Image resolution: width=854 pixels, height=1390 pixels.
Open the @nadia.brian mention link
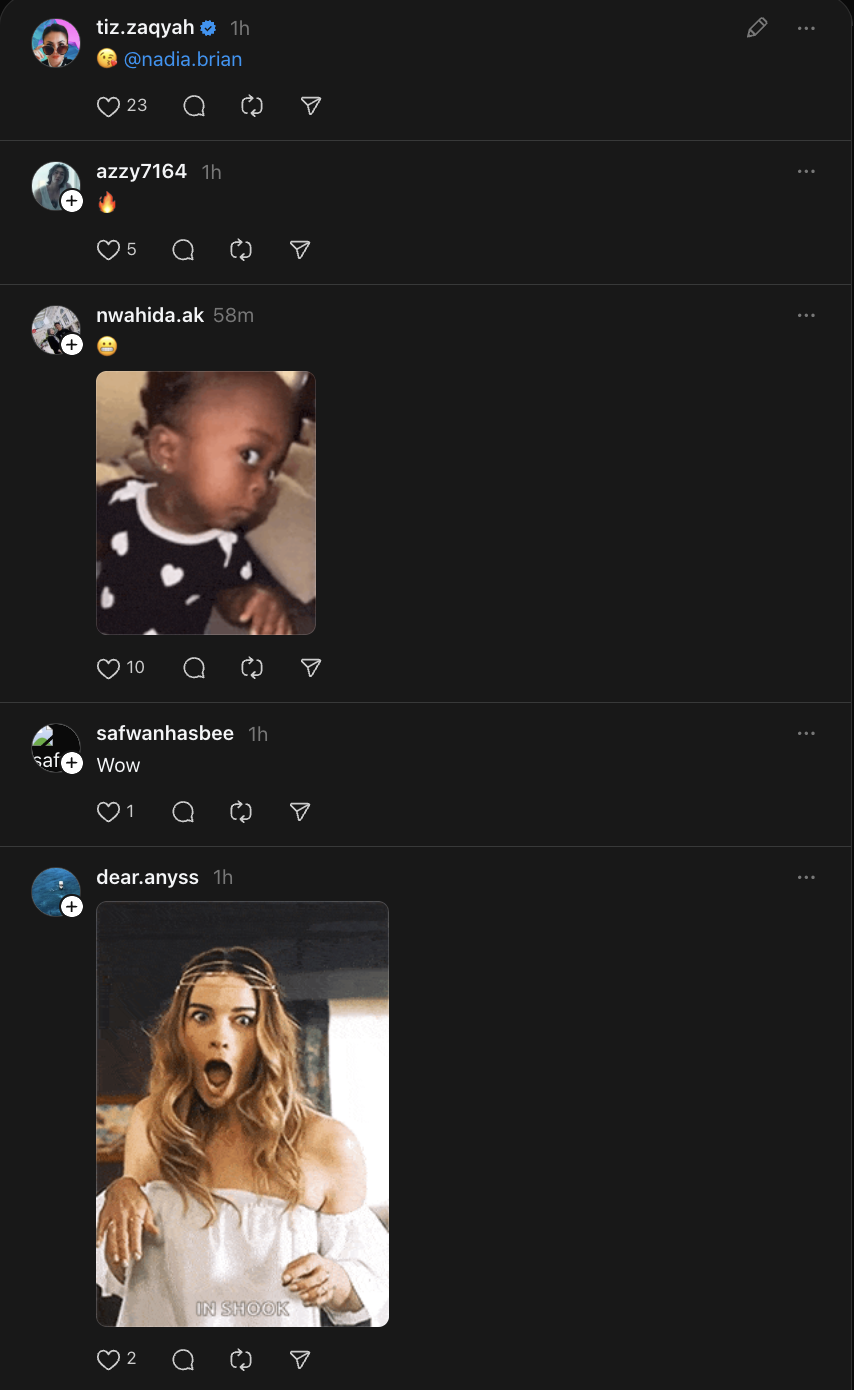[x=183, y=59]
